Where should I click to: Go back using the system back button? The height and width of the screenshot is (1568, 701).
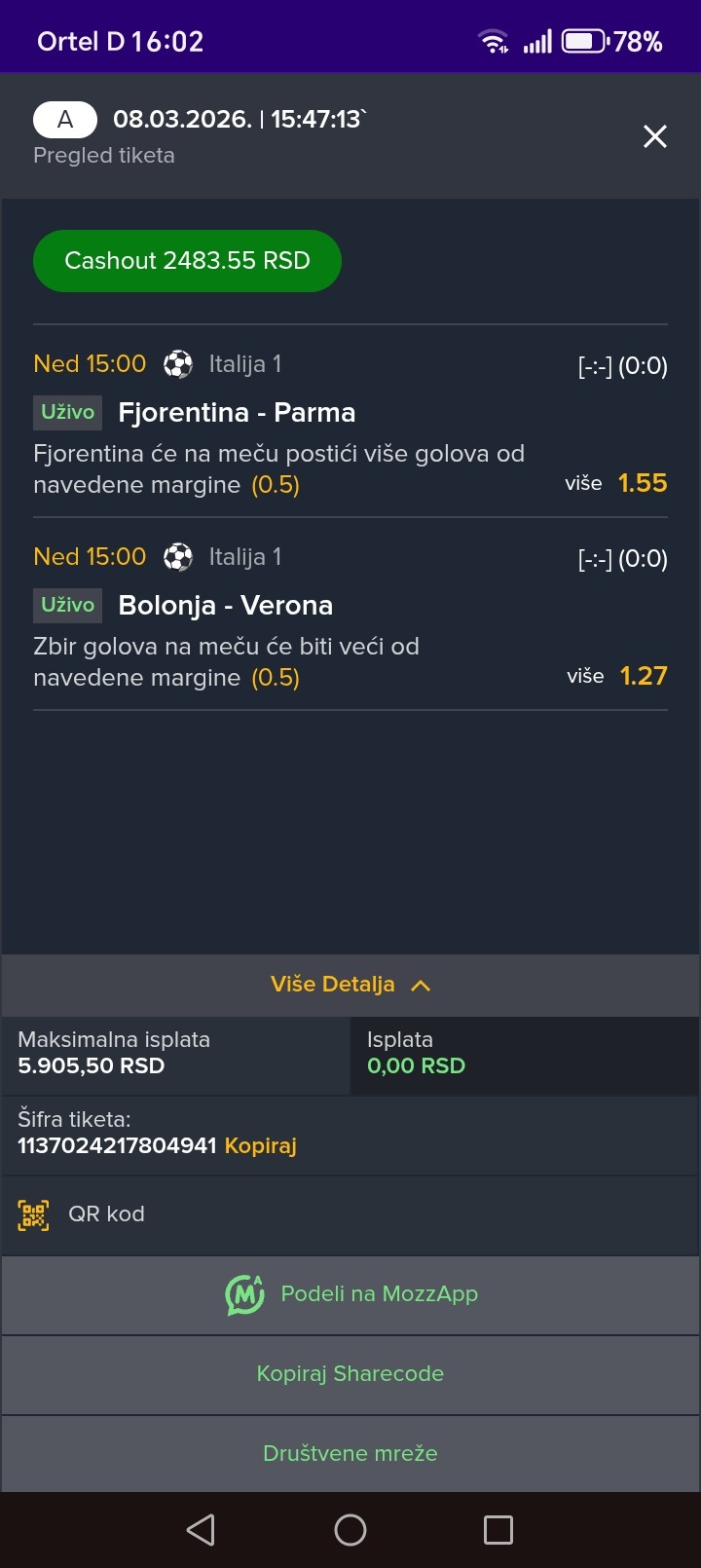pos(201,1530)
